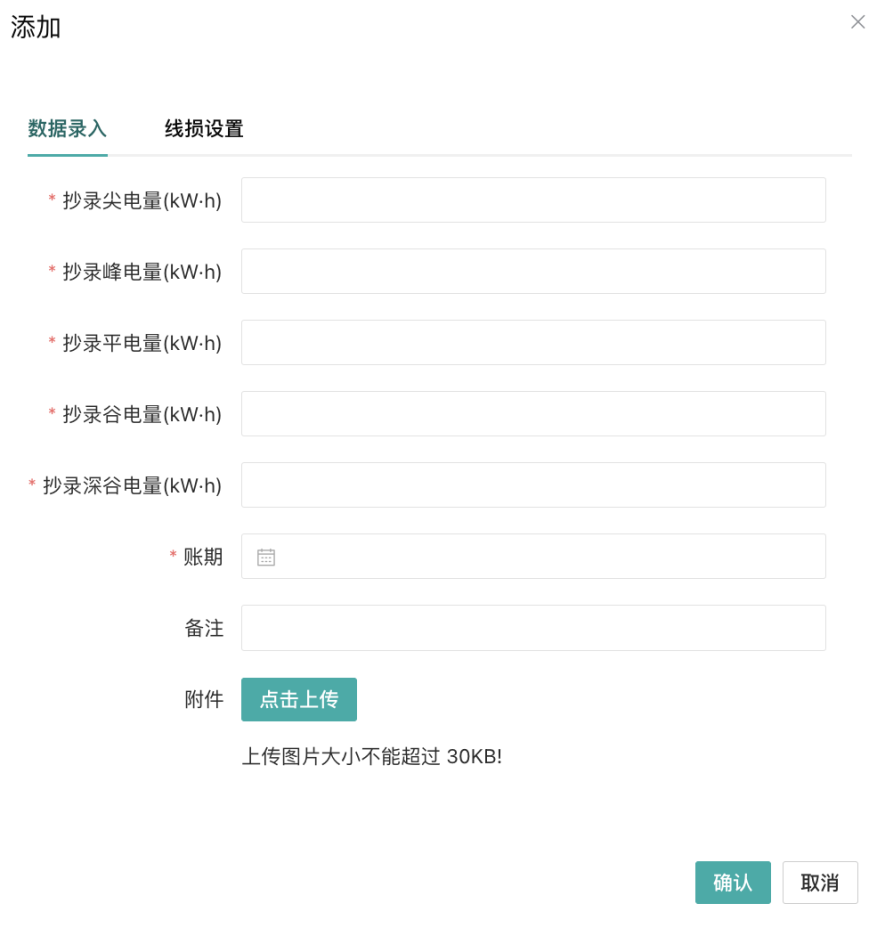The height and width of the screenshot is (928, 885).
Task: Open the 账期 date picker
Action: tap(533, 556)
